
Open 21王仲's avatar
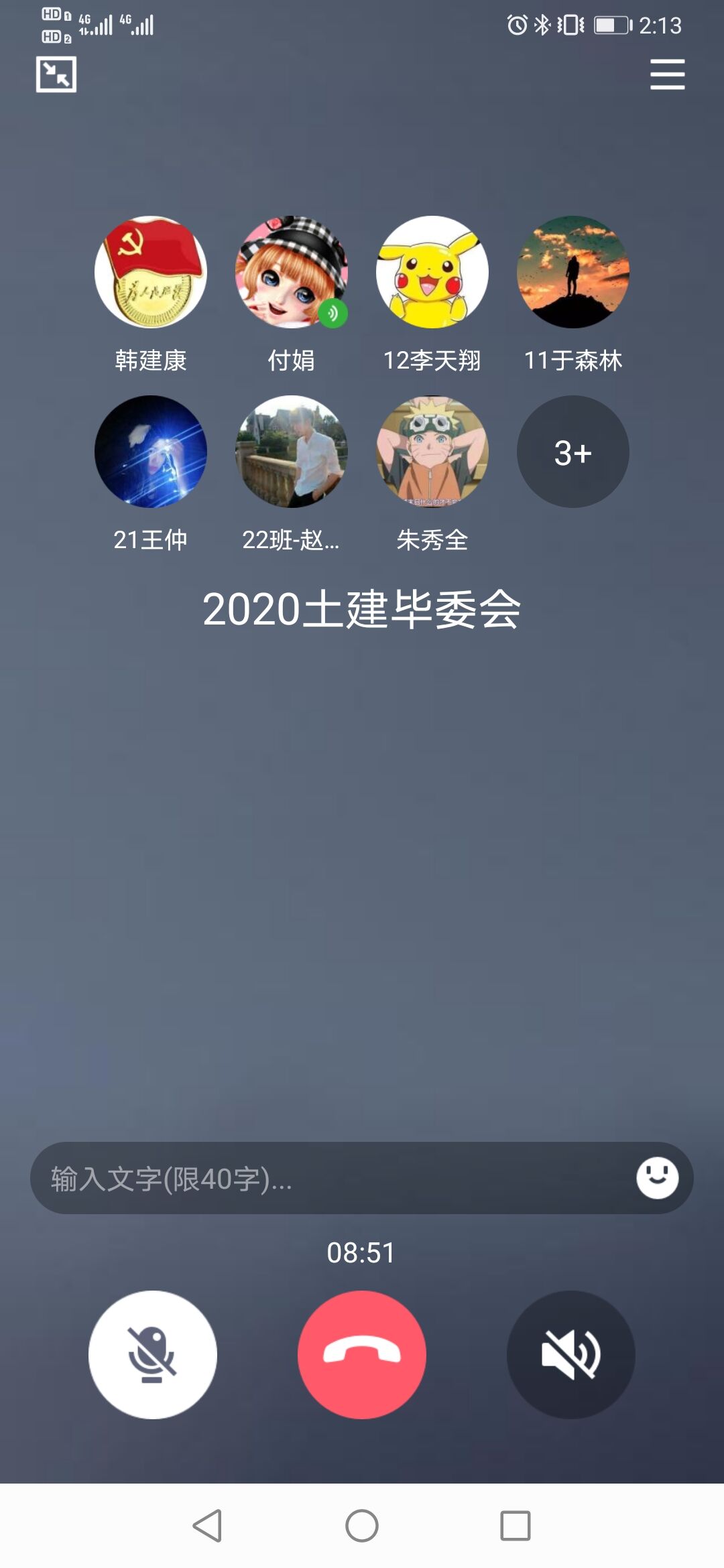point(151,452)
